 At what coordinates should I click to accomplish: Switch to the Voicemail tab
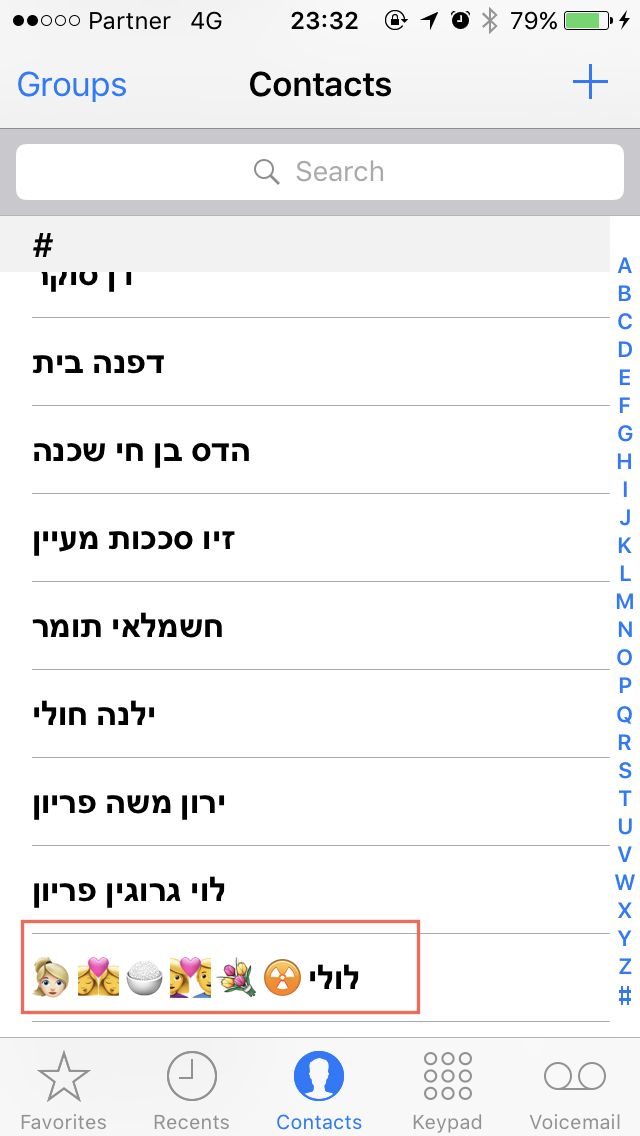pyautogui.click(x=575, y=1090)
